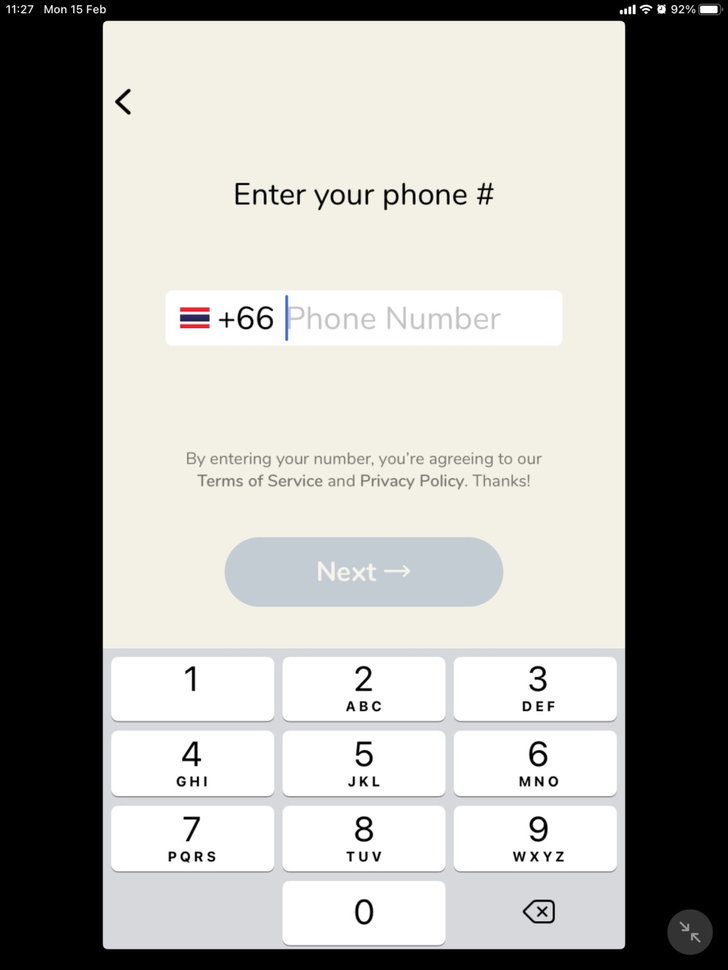Screen dimensions: 728x970
Task: Delete a digit with the backspace key
Action: coord(538,912)
